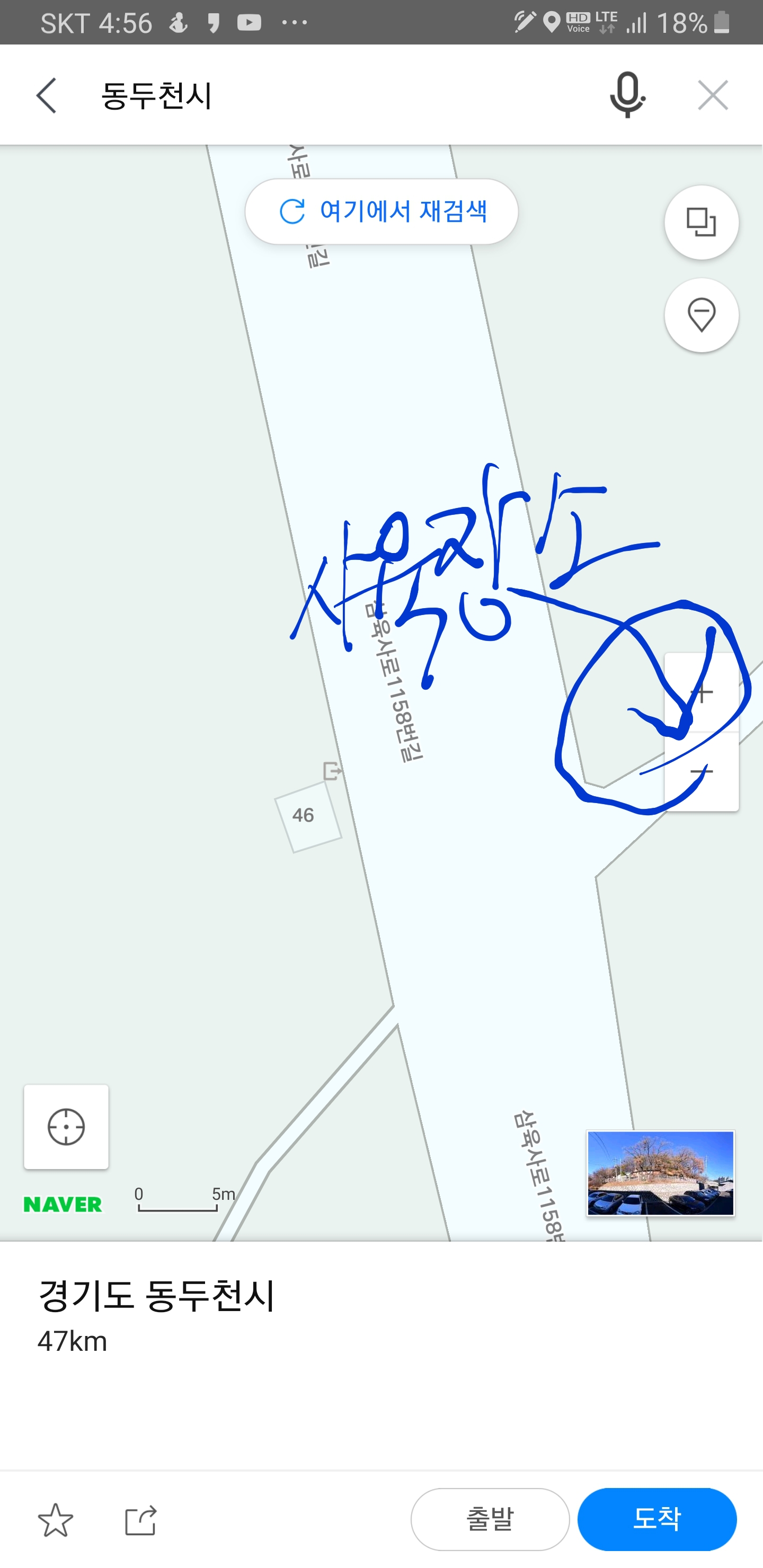
Task: Set as destination with 도착
Action: point(657,1519)
